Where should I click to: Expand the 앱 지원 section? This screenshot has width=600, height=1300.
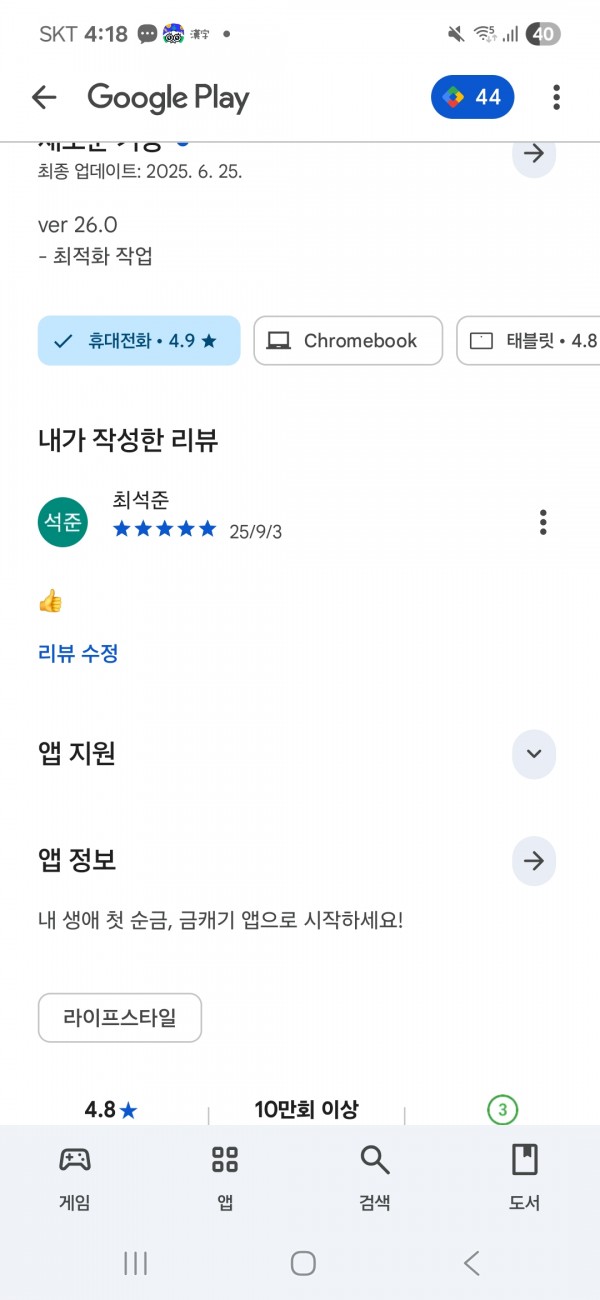click(x=534, y=754)
